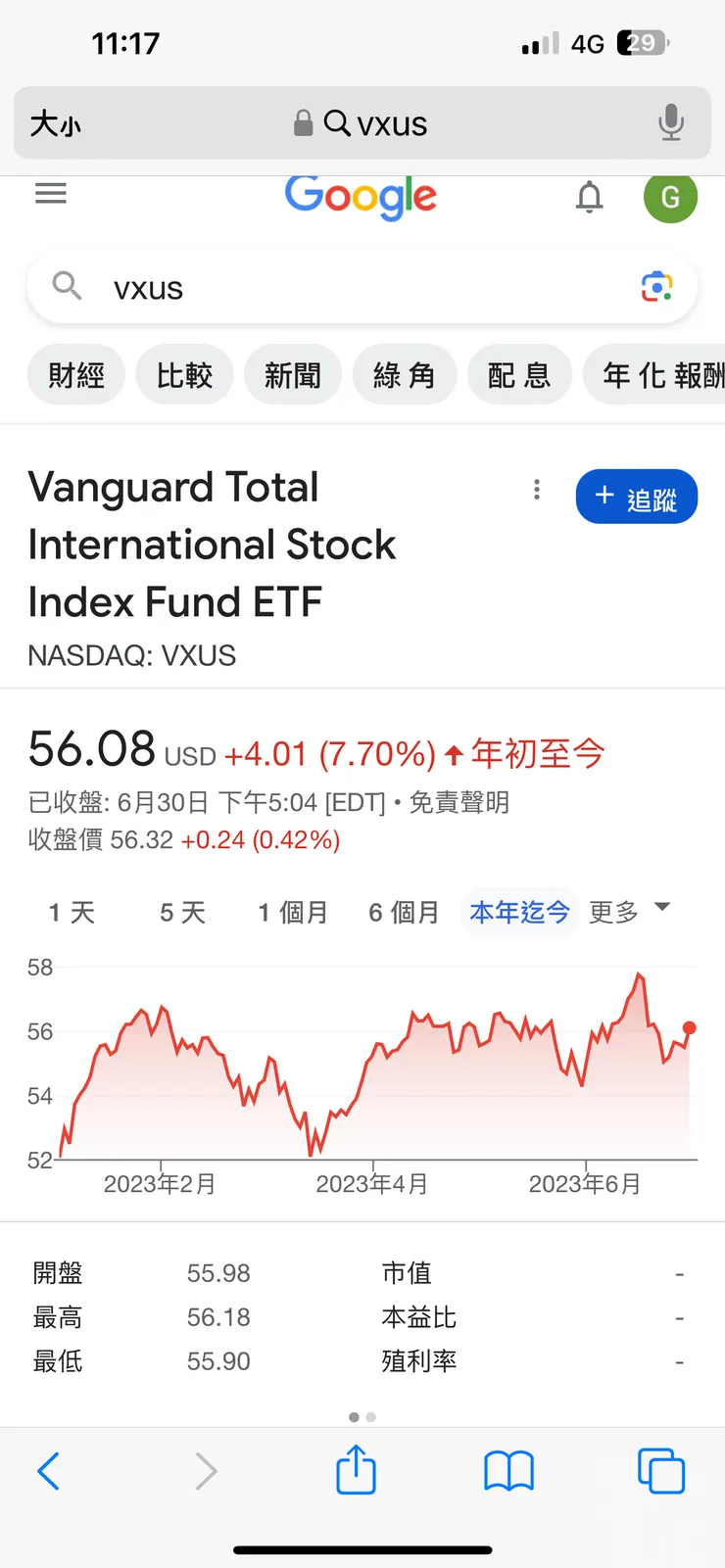Open the 配息 filter chip
The image size is (725, 1568).
click(520, 374)
